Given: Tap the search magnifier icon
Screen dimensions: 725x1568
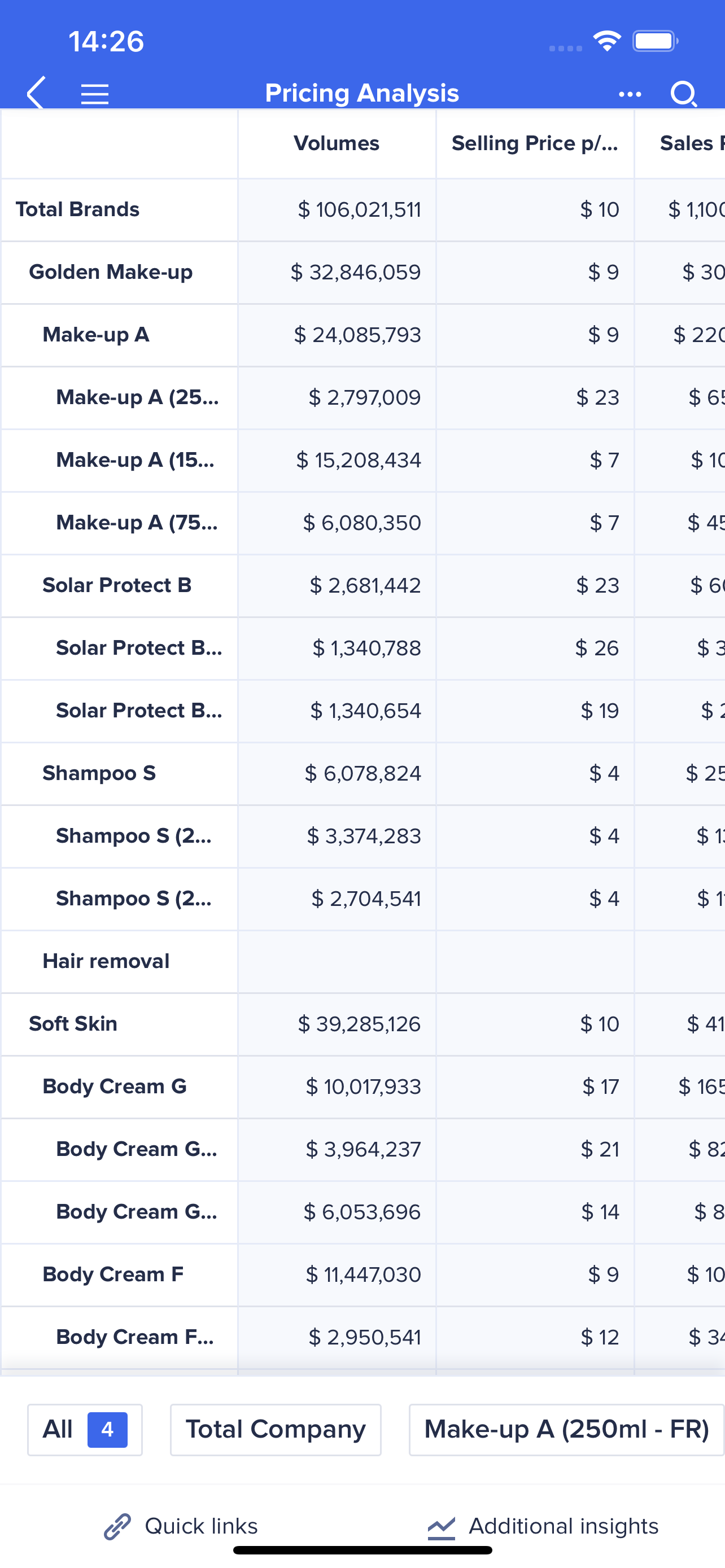Looking at the screenshot, I should [x=683, y=94].
